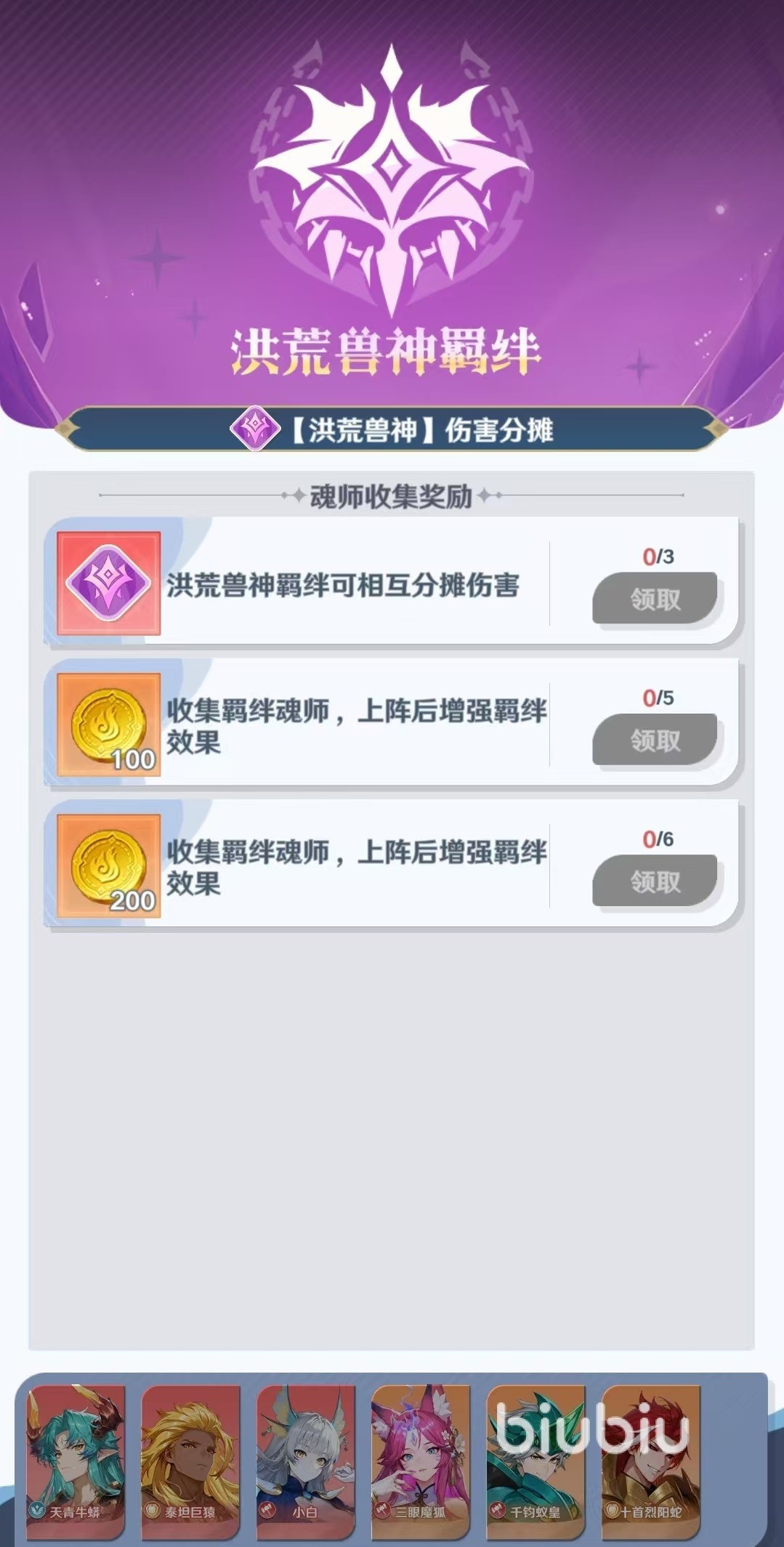Claim the 200 coin 0/6 collection reward
Image resolution: width=784 pixels, height=1547 pixels.
(655, 881)
